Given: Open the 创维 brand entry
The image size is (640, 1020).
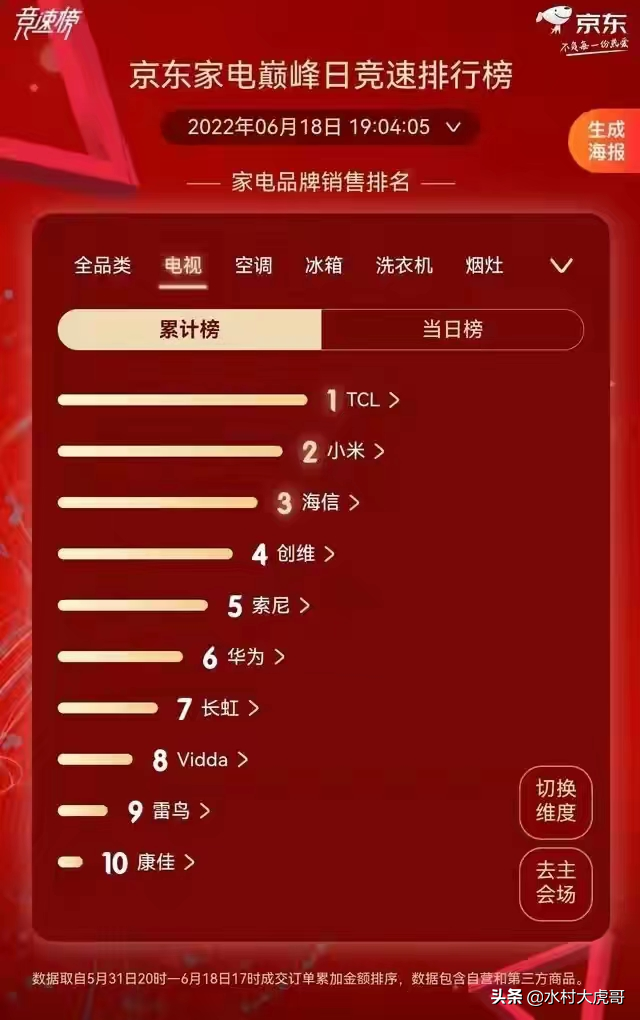Looking at the screenshot, I should 297,553.
